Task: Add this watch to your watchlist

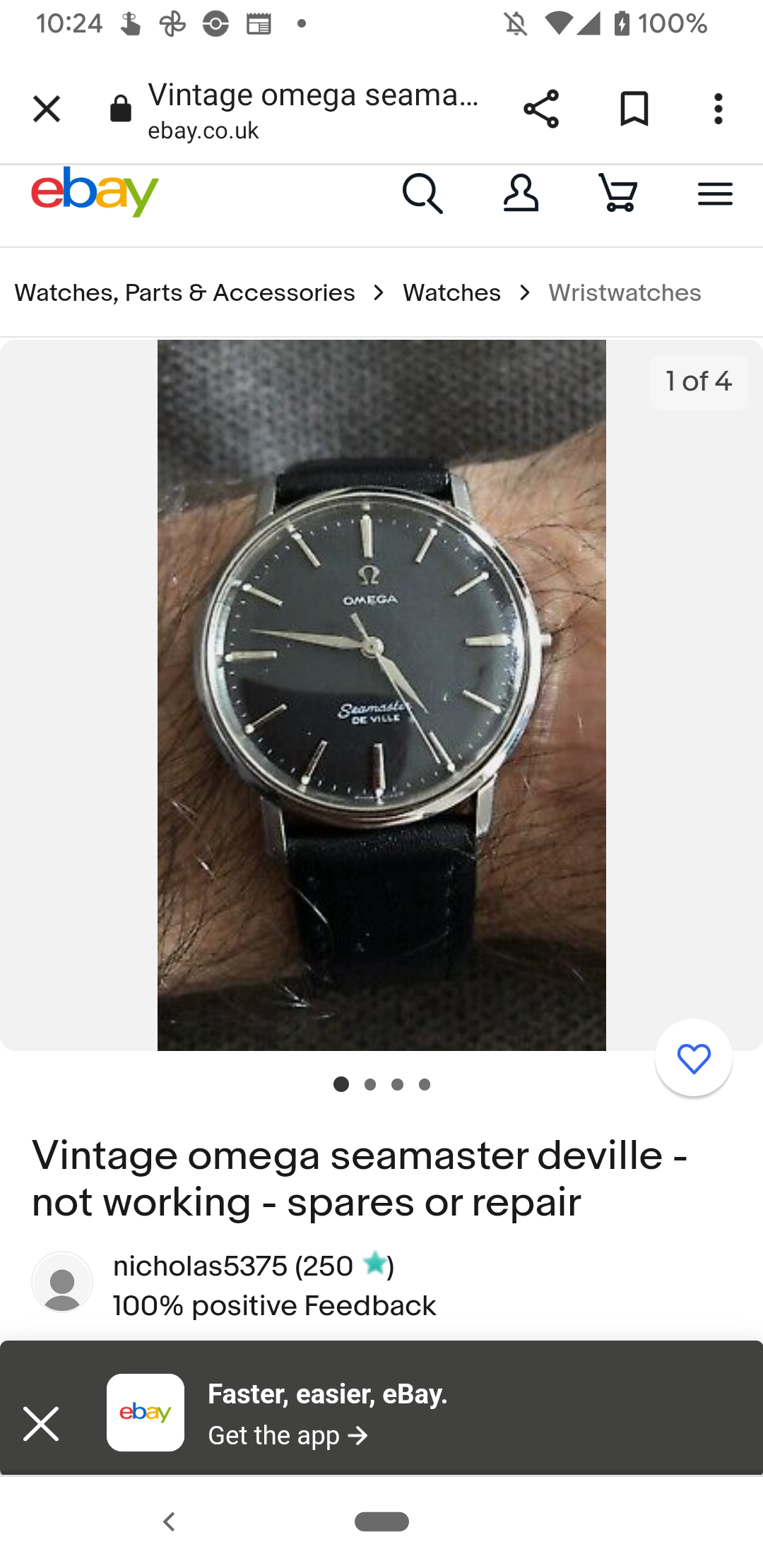Action: [x=693, y=1058]
